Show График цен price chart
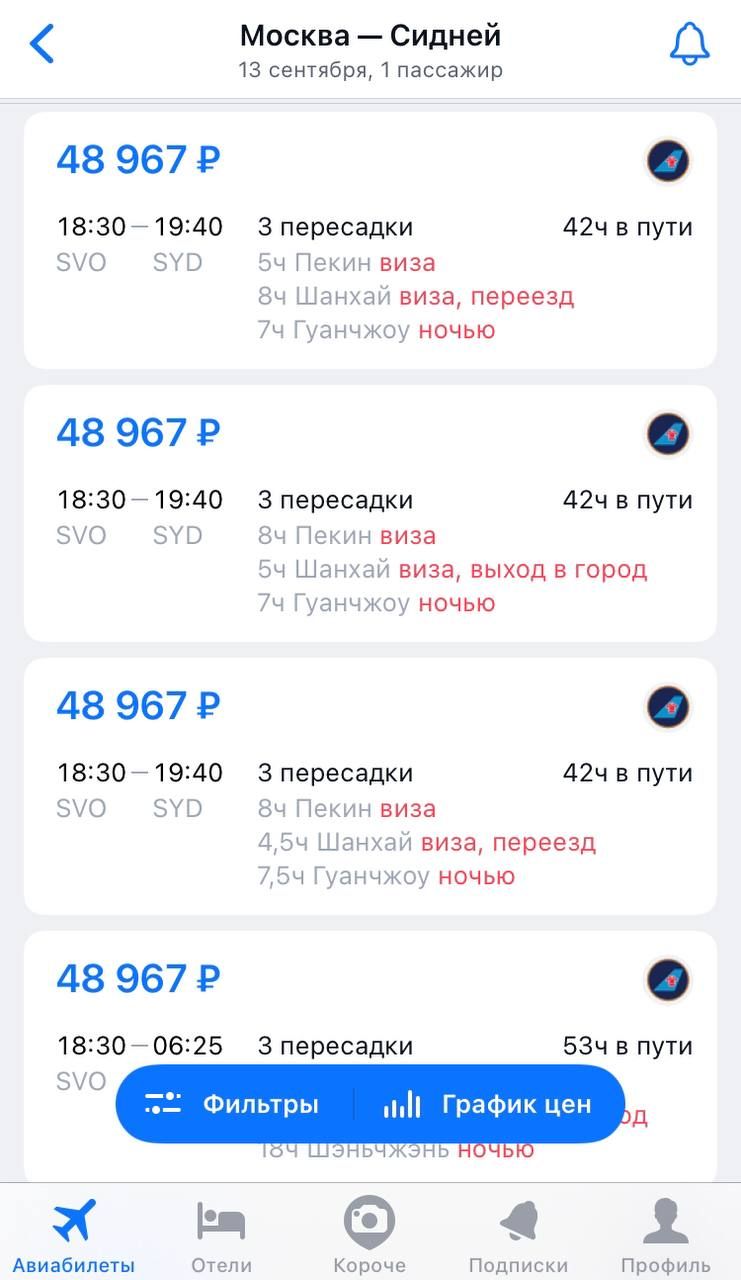Screen dimensions: 741x1280 [489, 1104]
